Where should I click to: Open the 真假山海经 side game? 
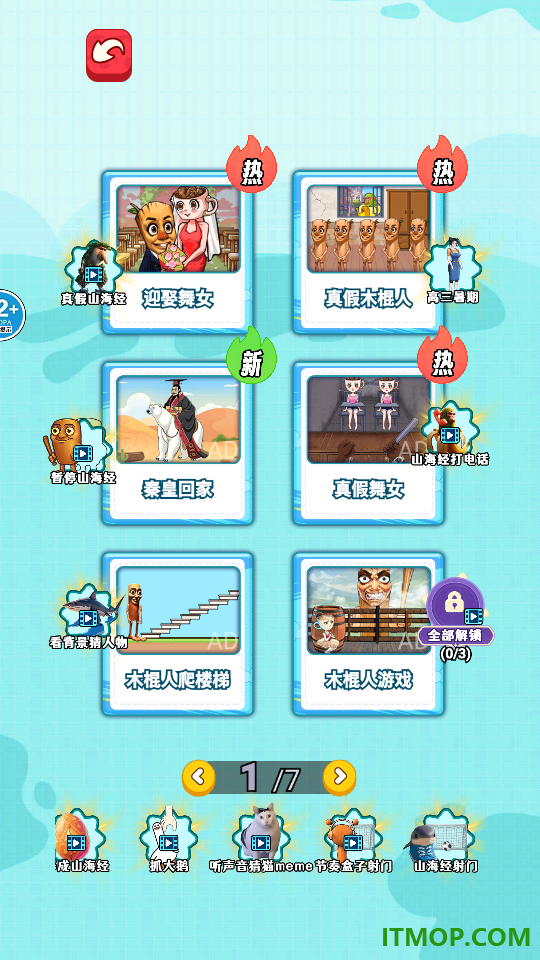(x=93, y=272)
